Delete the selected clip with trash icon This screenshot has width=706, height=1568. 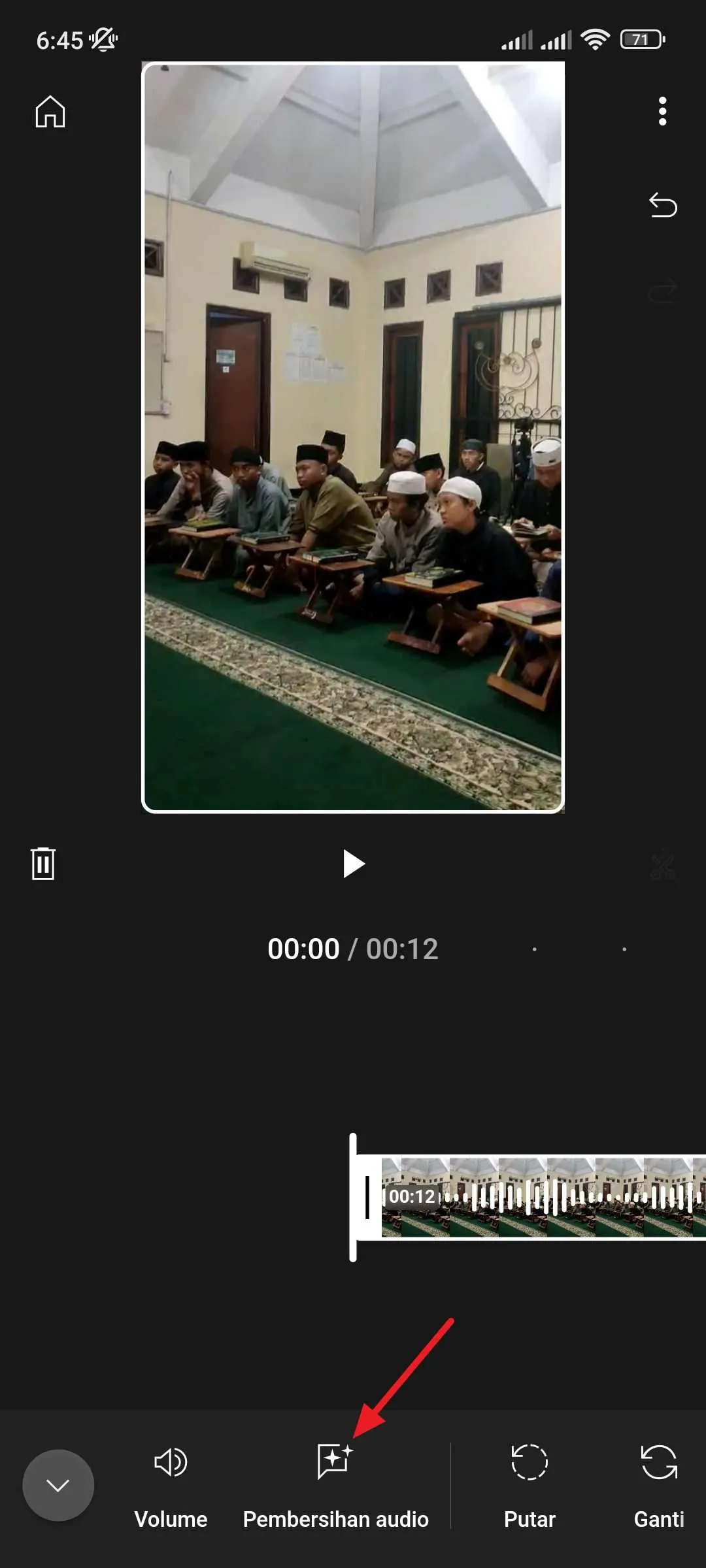click(x=43, y=864)
